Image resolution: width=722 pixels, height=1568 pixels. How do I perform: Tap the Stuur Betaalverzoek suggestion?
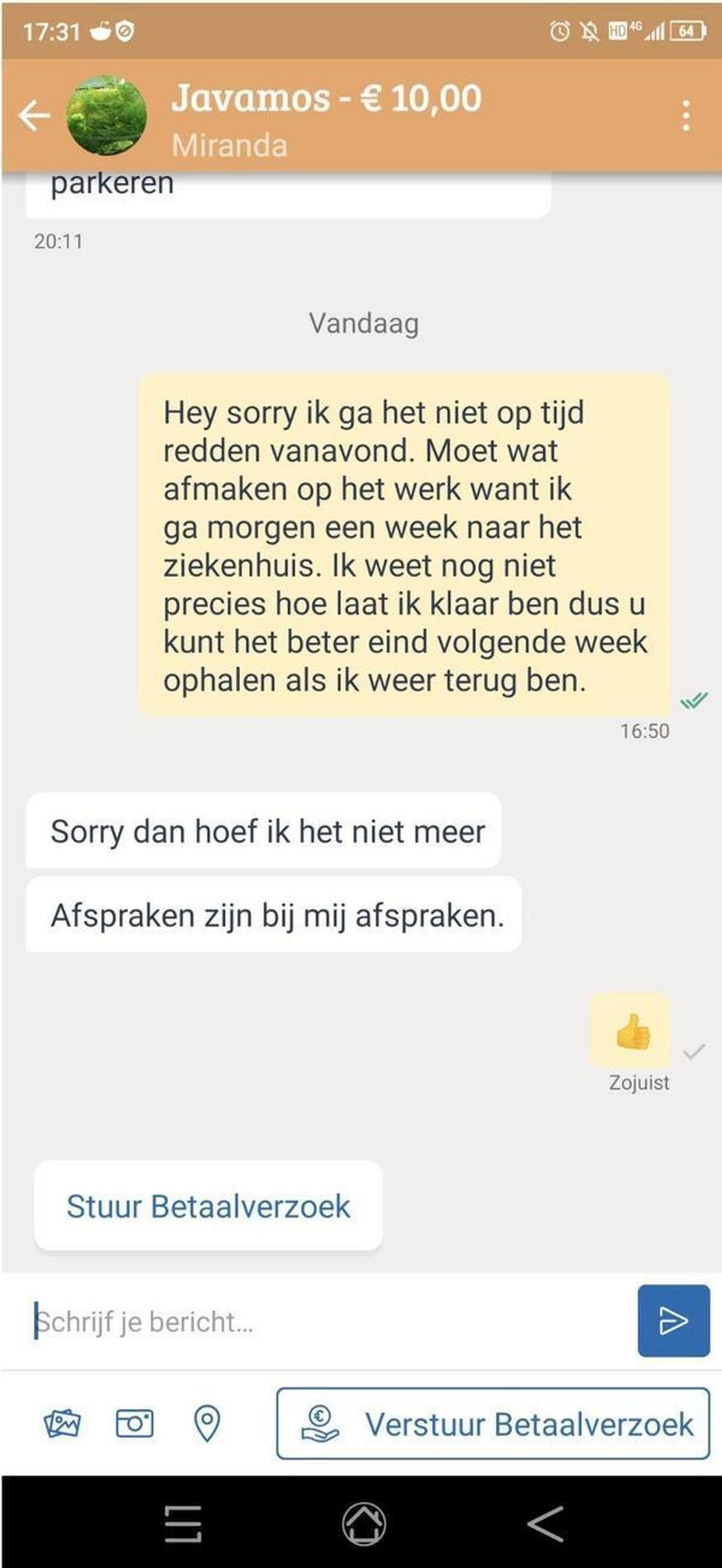click(208, 1206)
